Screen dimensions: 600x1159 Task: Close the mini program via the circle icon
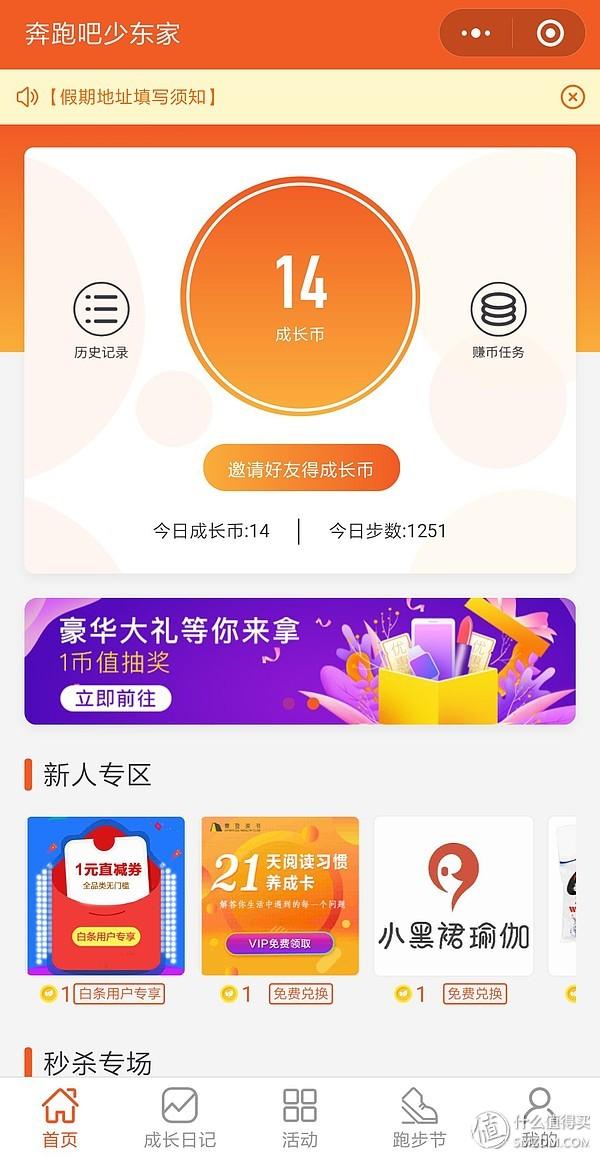550,33
